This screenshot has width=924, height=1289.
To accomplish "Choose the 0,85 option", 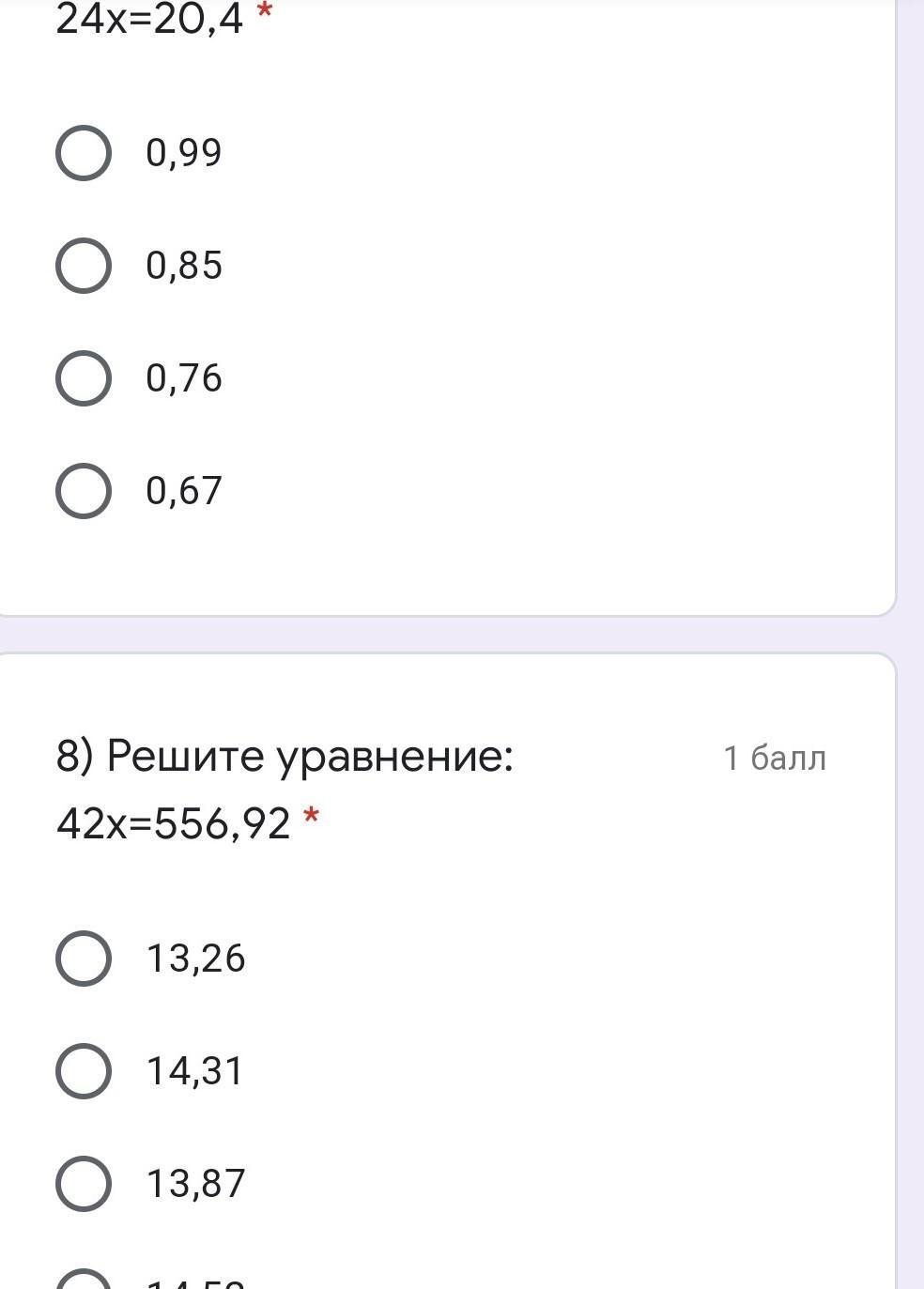I will click(x=84, y=265).
